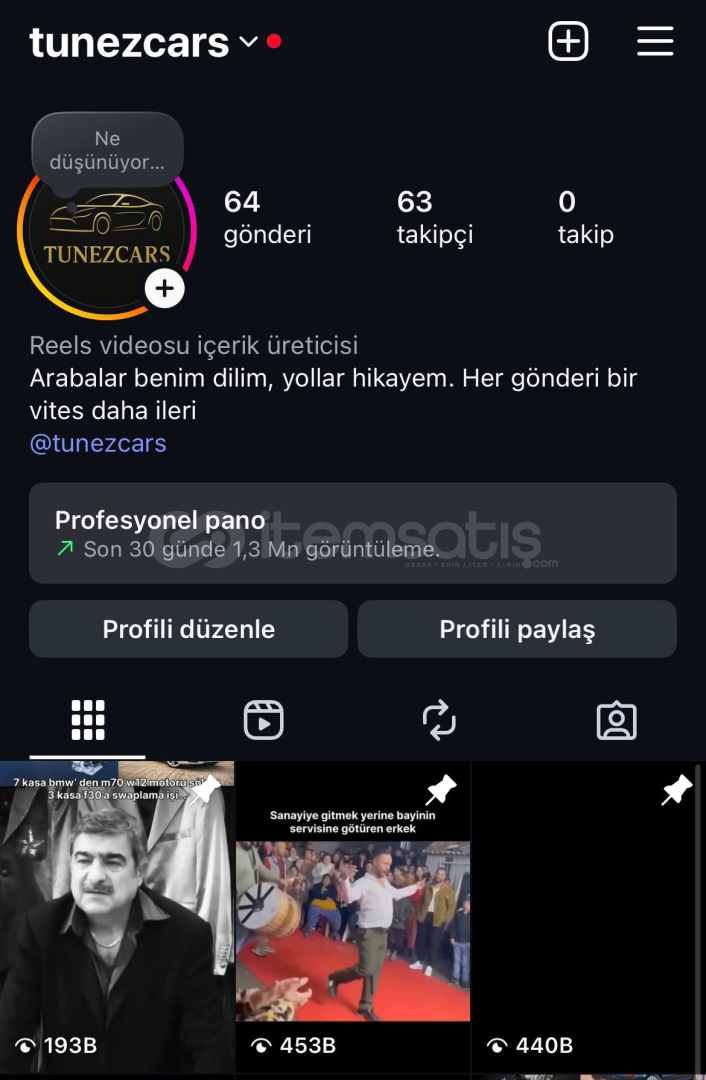Switch to the Reels tab
Image resolution: width=706 pixels, height=1080 pixels.
coord(264,720)
